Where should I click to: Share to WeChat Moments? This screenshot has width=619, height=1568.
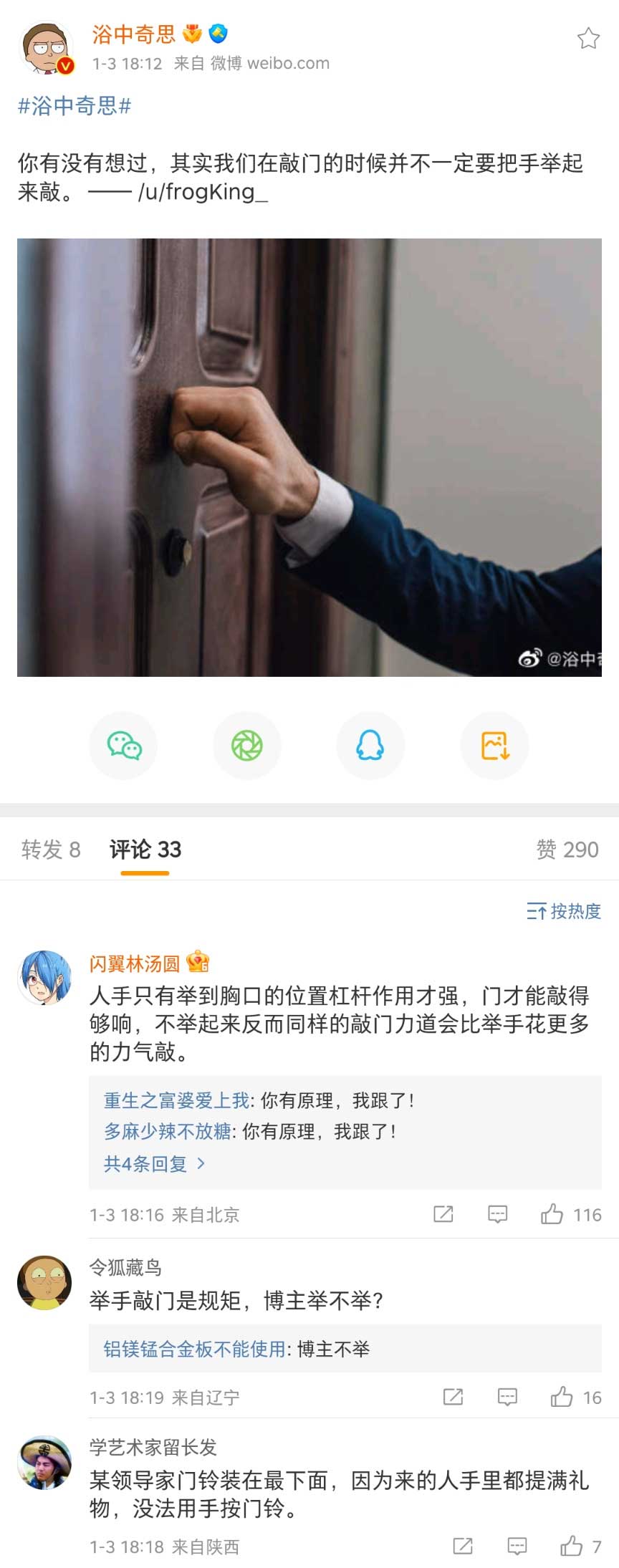247,746
